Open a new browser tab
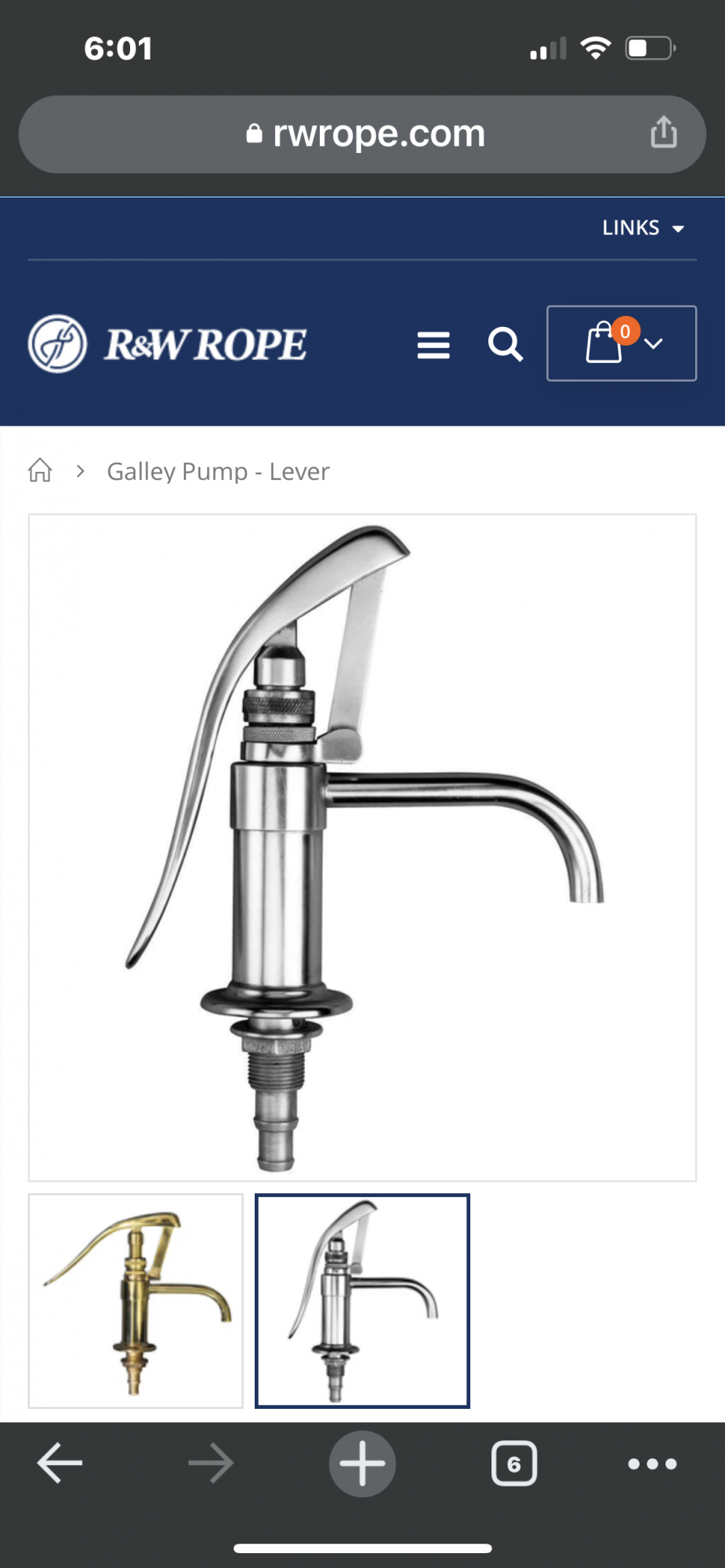725x1568 pixels. 362,1464
